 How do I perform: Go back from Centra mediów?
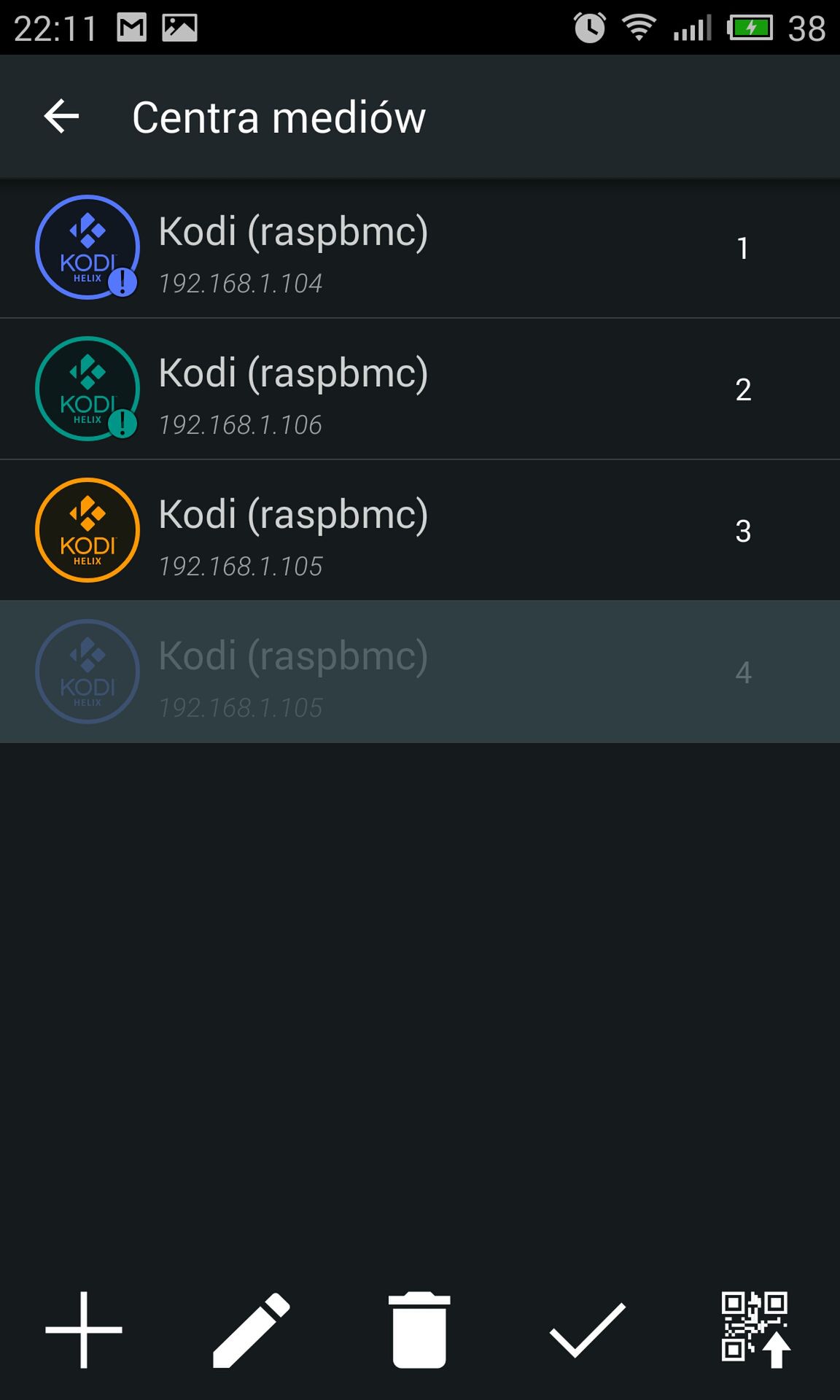point(61,117)
